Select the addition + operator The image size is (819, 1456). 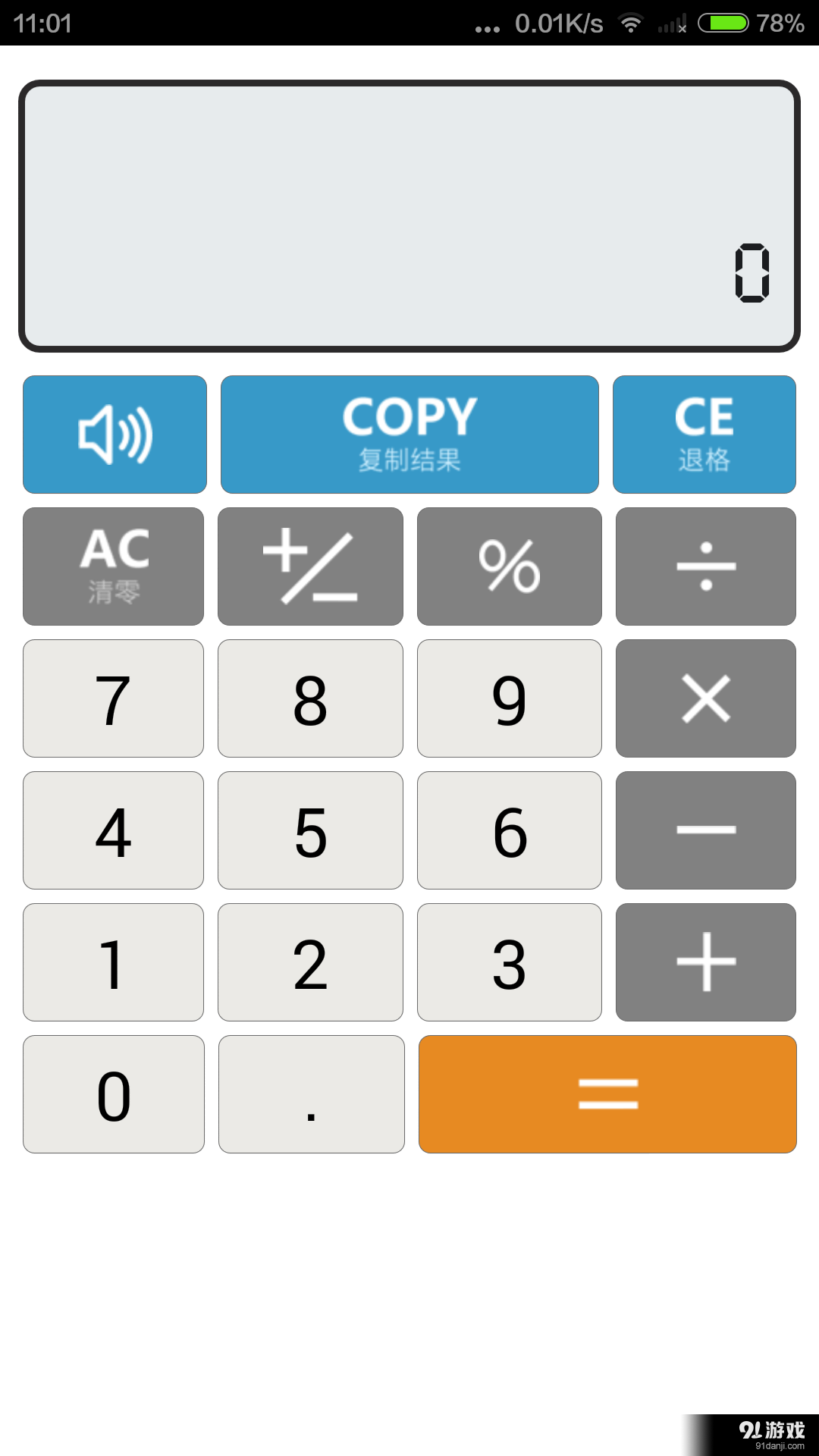[x=705, y=962]
